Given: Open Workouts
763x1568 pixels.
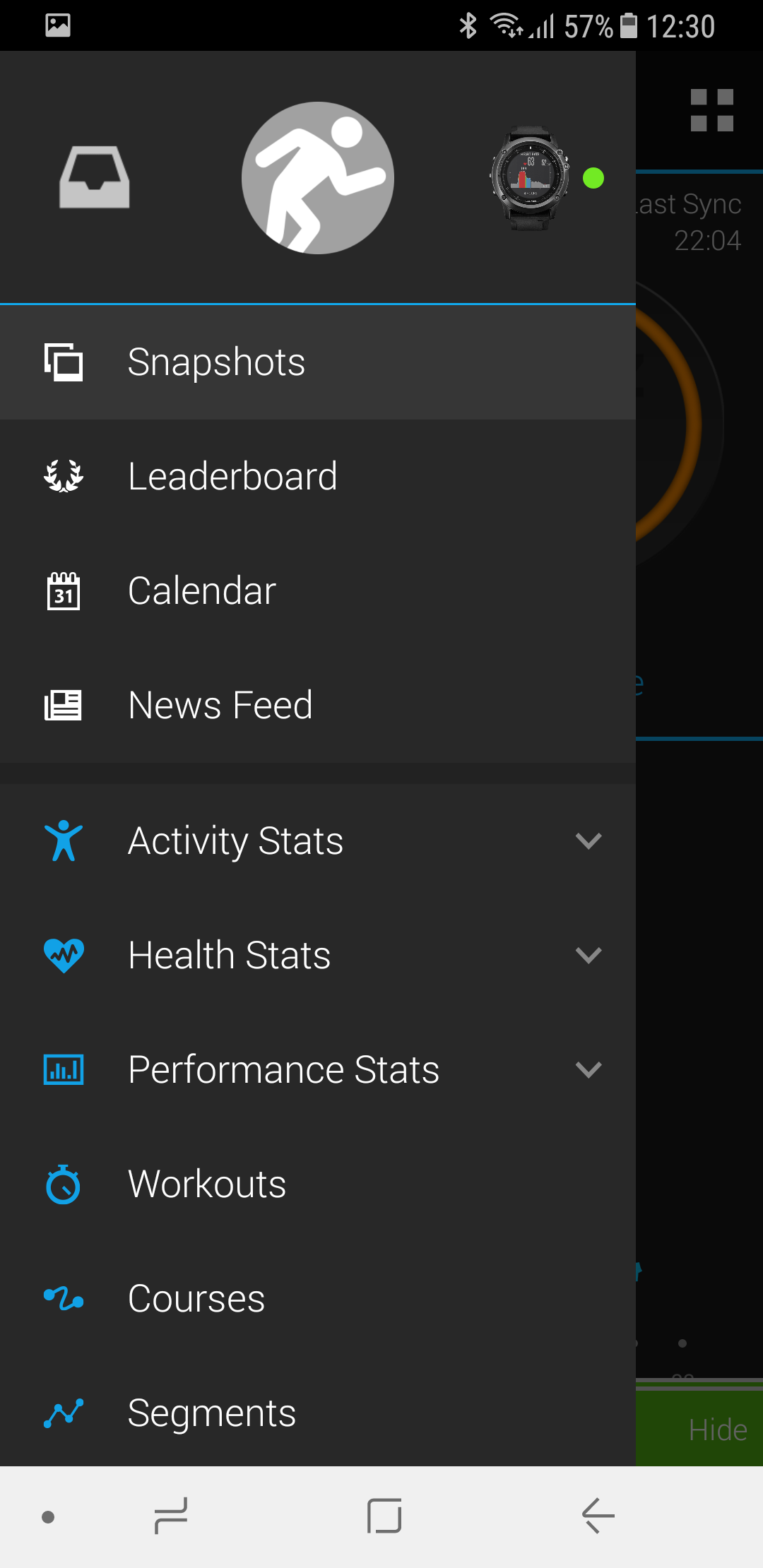Looking at the screenshot, I should tap(318, 1184).
